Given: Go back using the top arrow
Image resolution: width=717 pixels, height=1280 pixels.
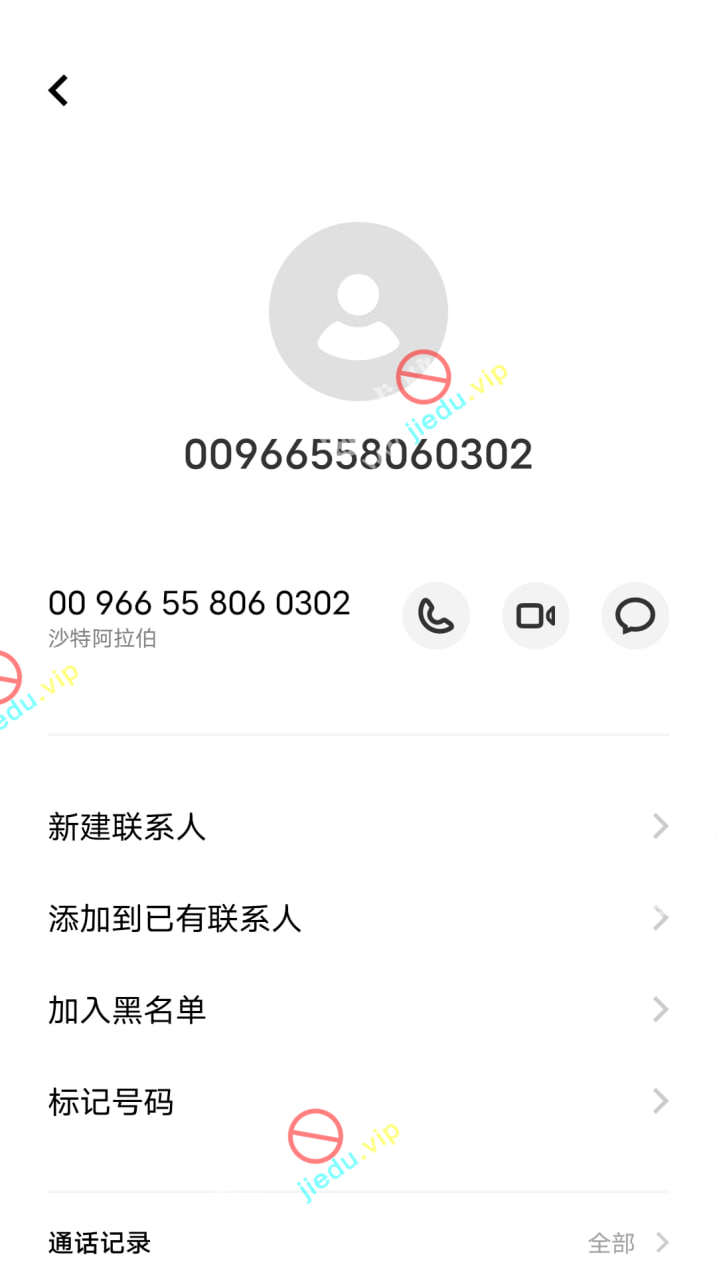Looking at the screenshot, I should (x=59, y=90).
